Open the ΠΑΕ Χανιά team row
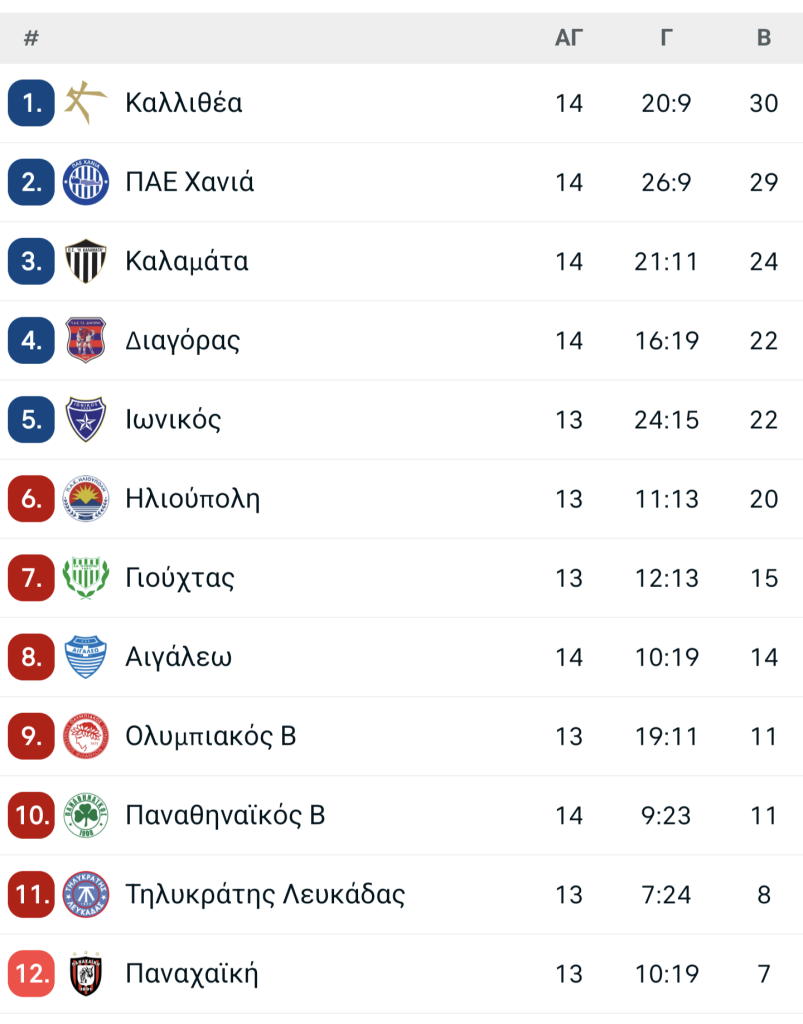 coord(190,182)
